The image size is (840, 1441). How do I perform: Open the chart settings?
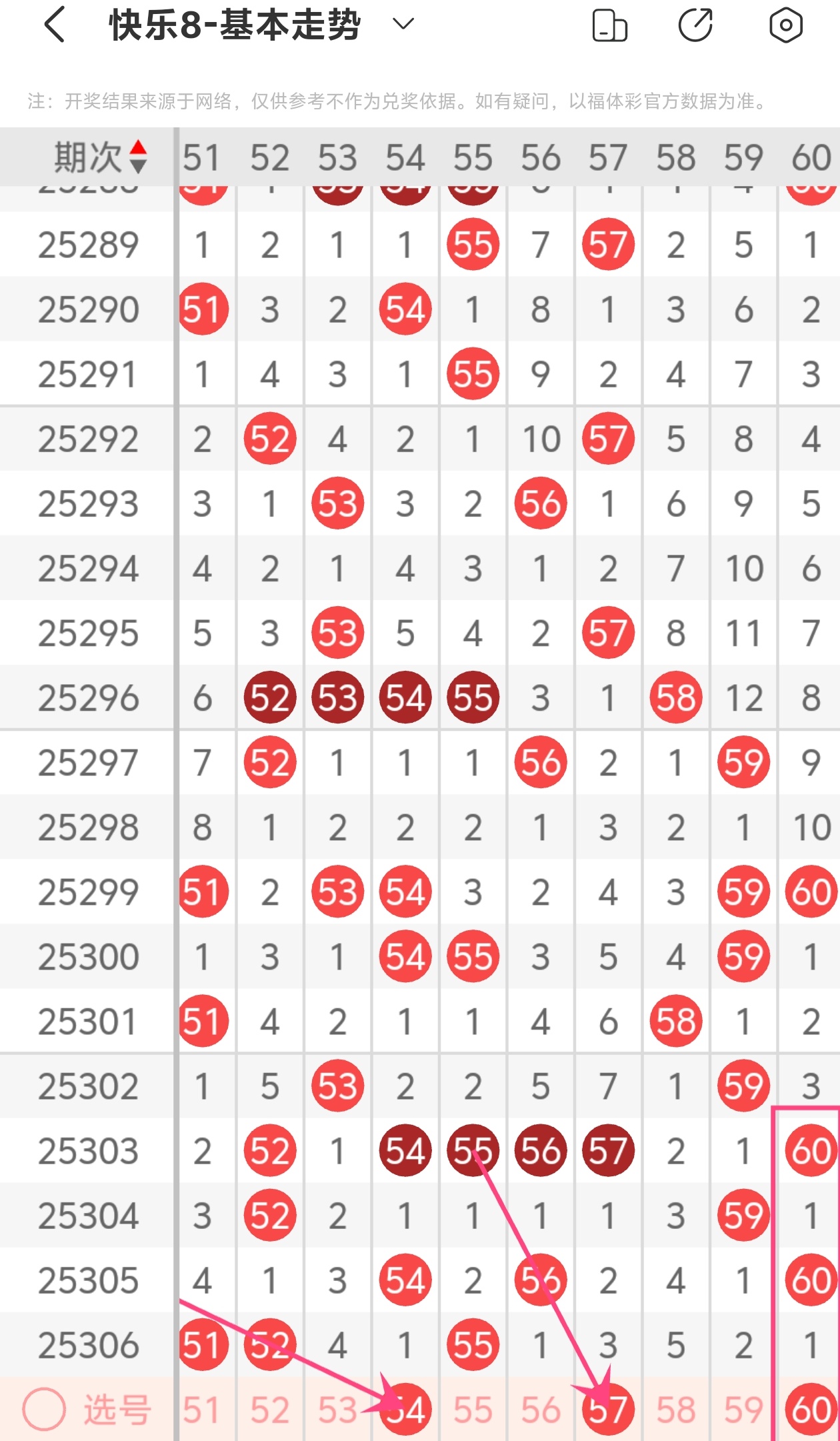[786, 25]
